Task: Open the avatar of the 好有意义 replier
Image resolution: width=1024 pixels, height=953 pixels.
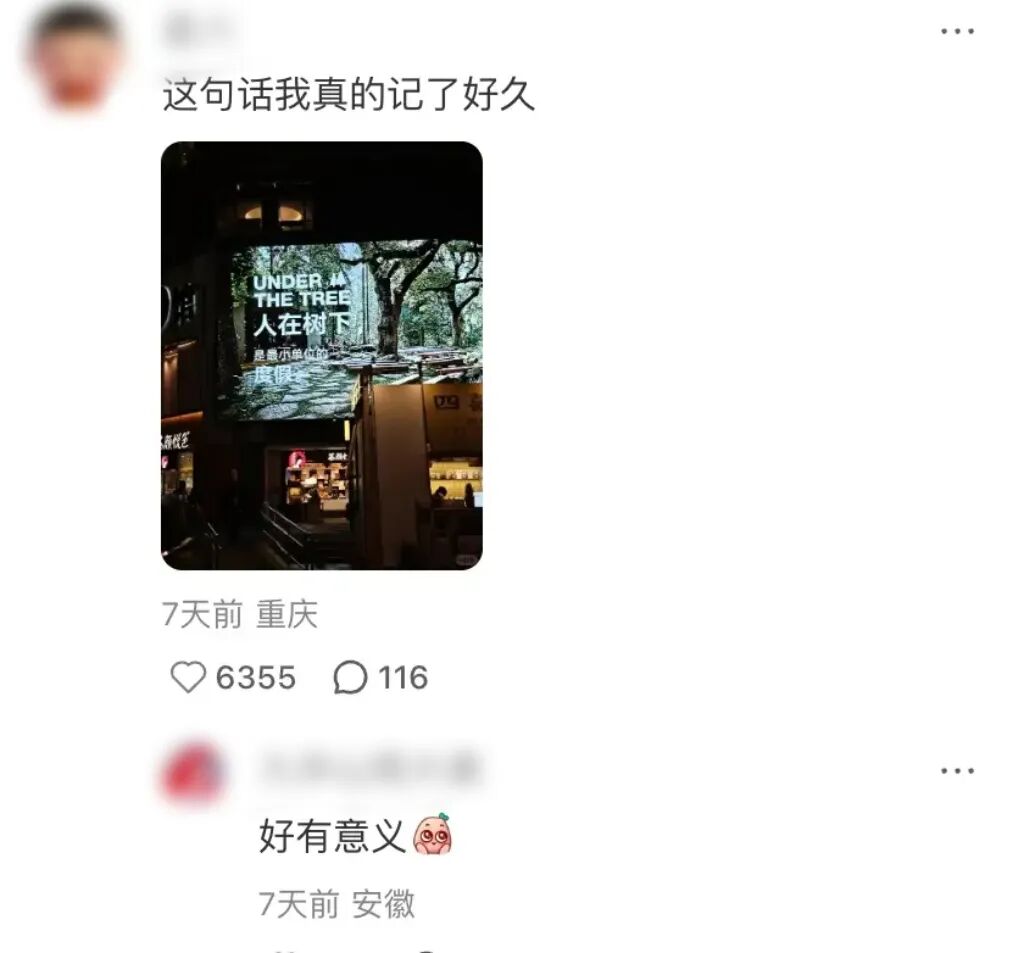Action: pos(192,773)
